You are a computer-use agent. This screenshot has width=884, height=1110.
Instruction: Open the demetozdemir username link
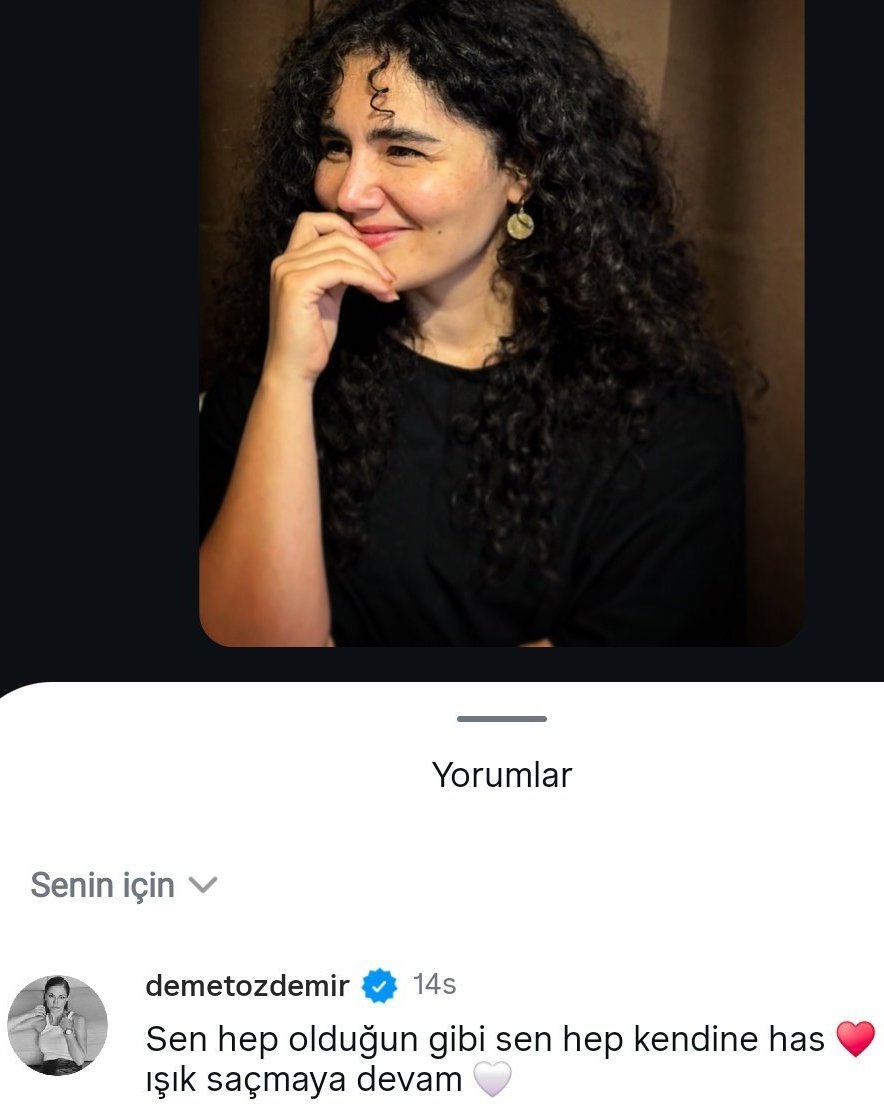coord(247,985)
